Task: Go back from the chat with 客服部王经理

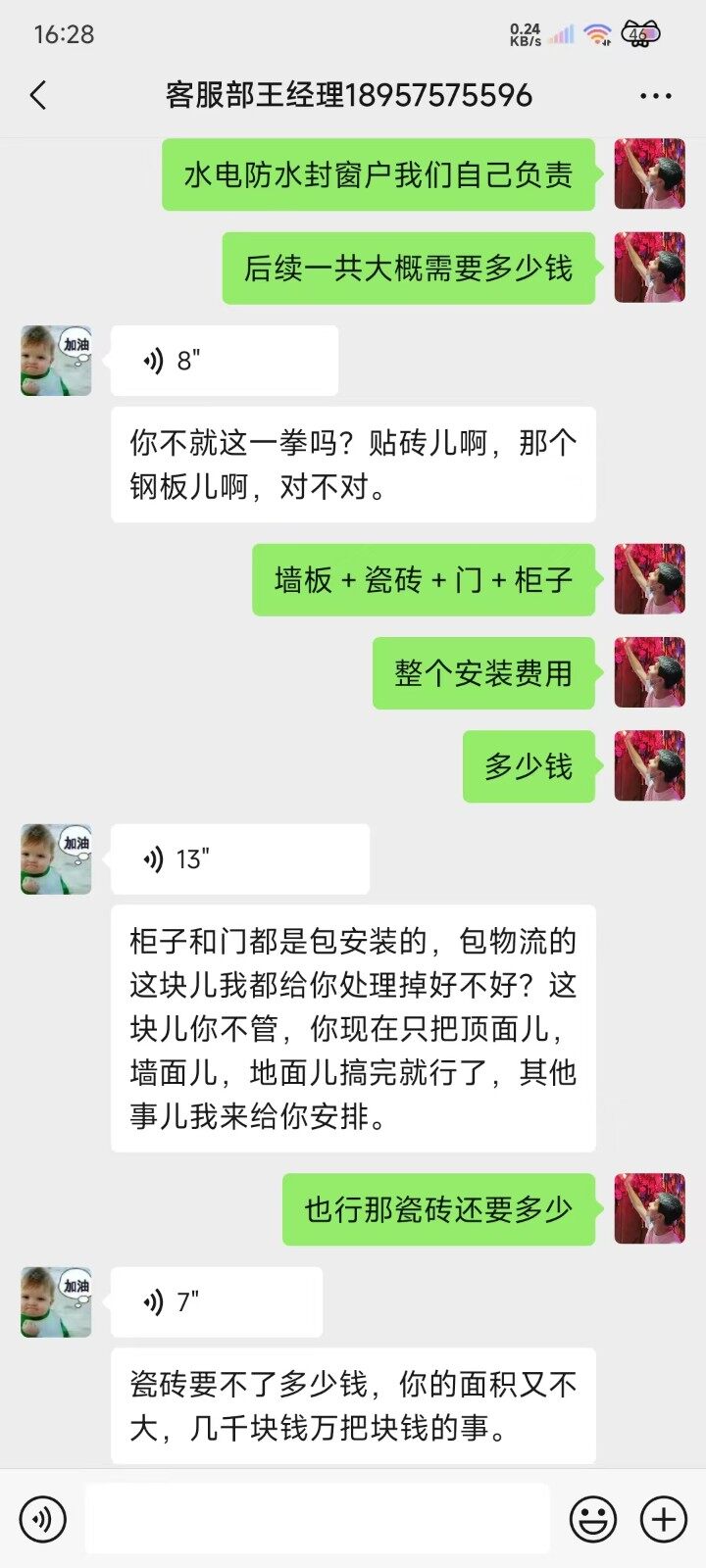Action: click(x=39, y=95)
